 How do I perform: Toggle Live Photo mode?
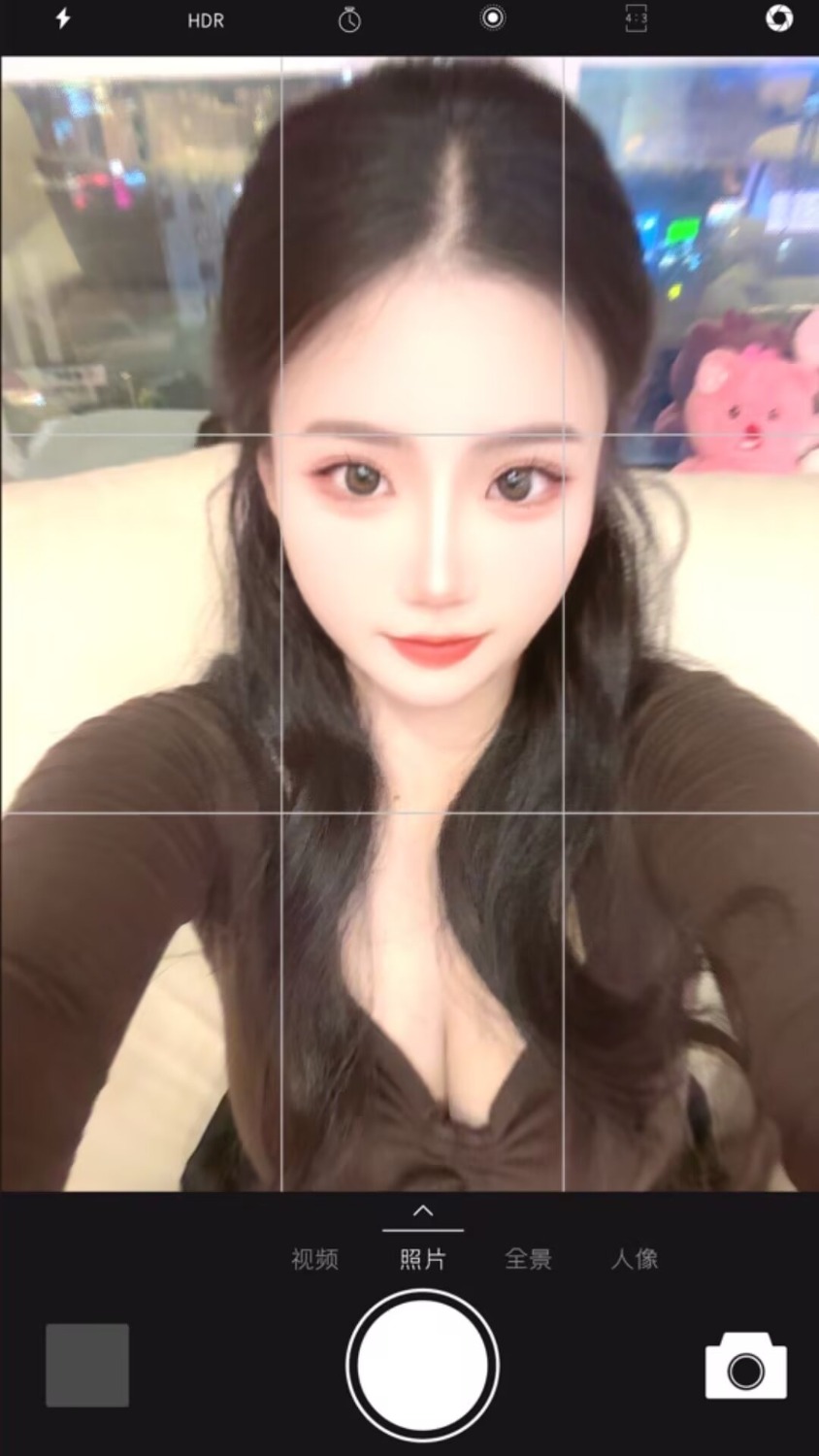[493, 18]
